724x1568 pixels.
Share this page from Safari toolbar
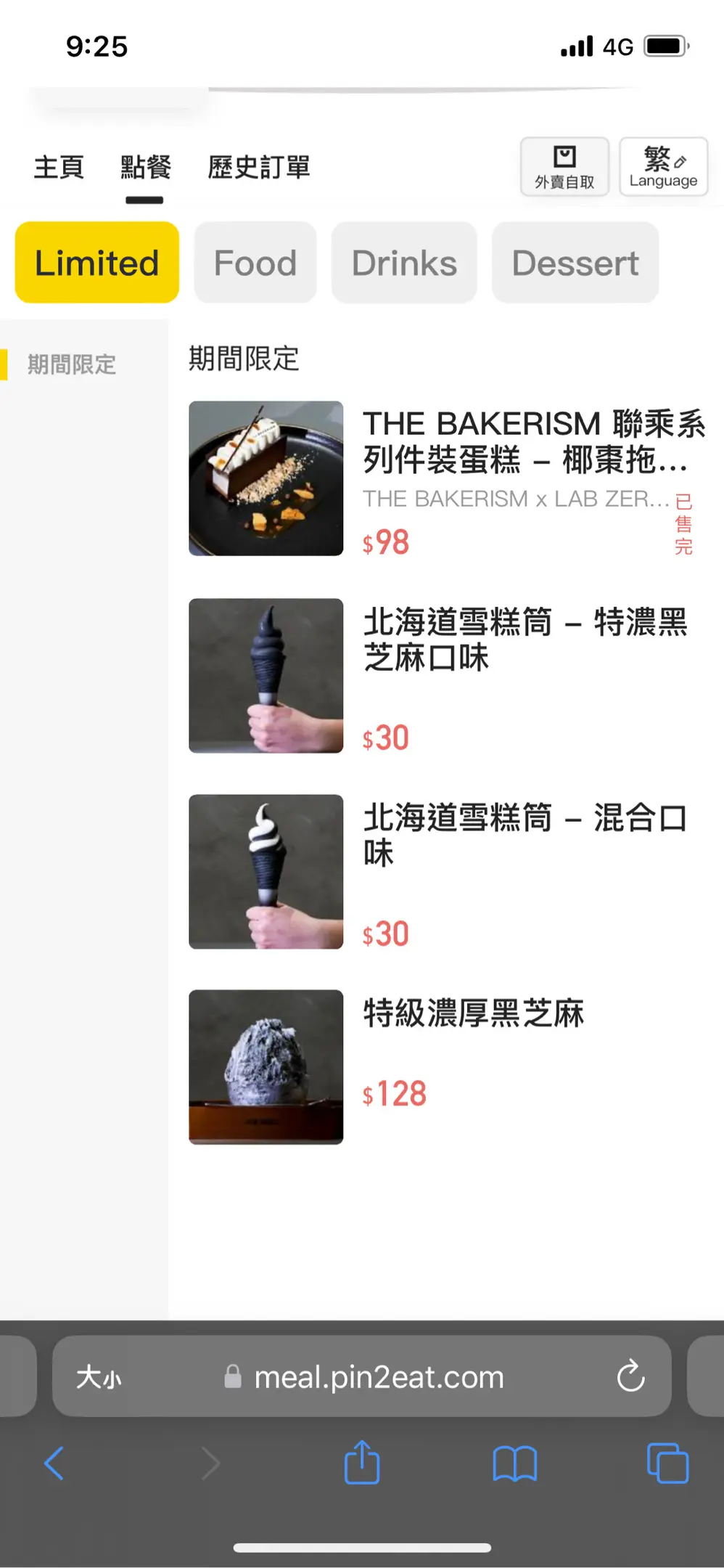click(362, 1463)
